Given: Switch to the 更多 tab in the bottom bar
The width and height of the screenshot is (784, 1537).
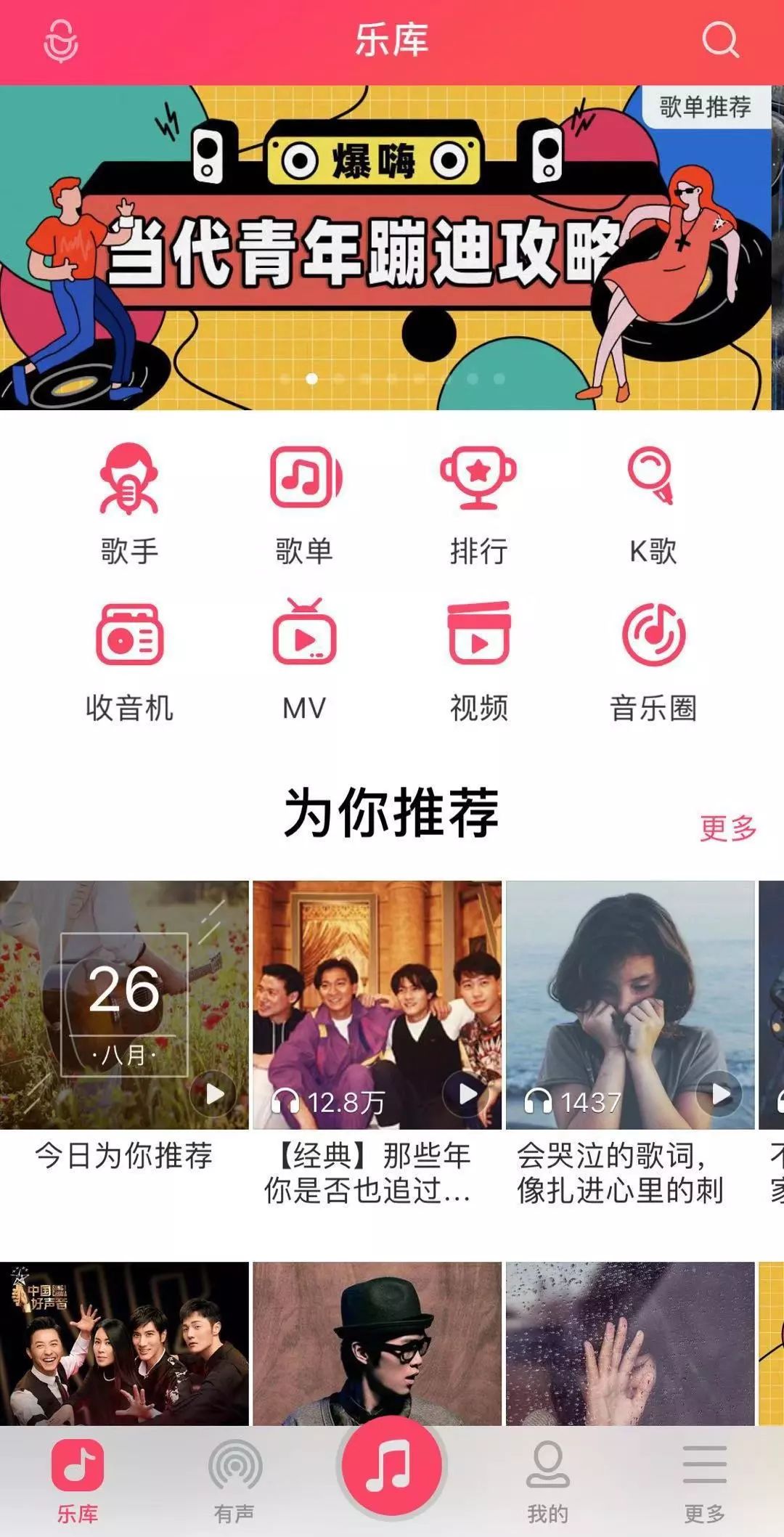Looking at the screenshot, I should (705, 1480).
